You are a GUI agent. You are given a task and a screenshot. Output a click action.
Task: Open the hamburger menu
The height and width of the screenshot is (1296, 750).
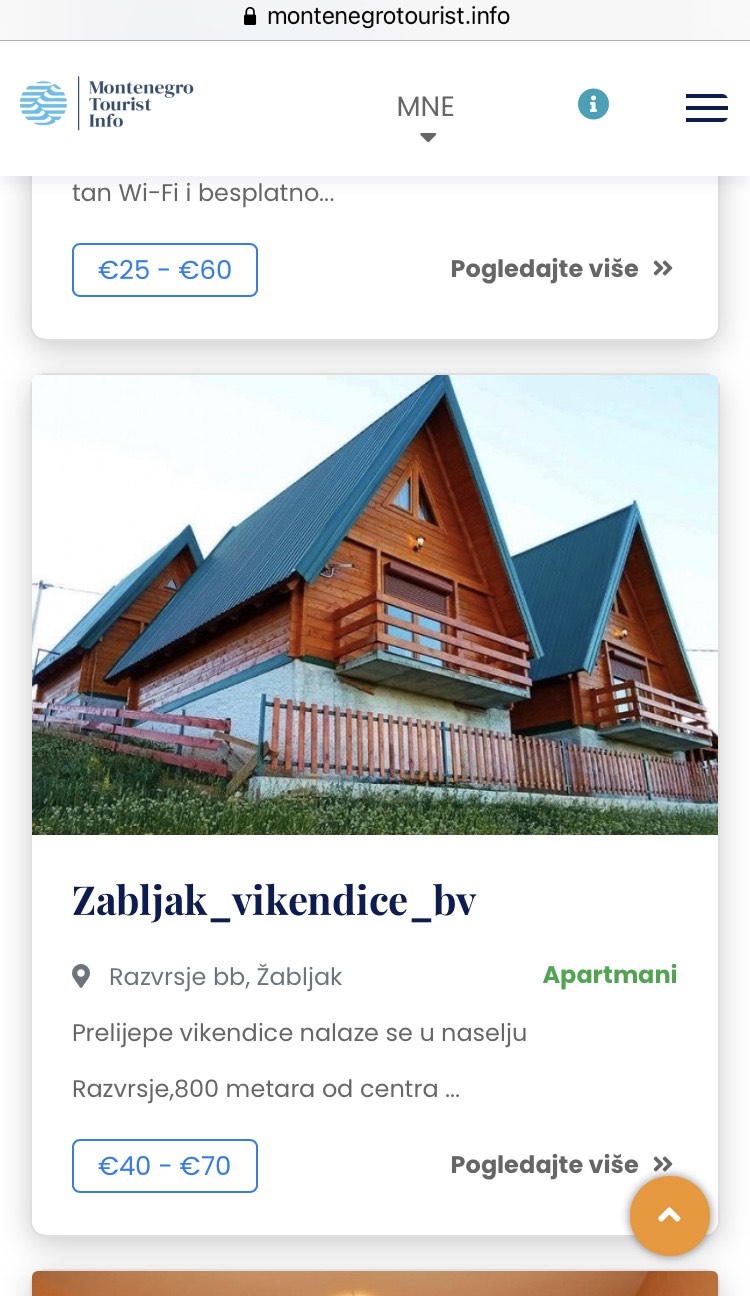pyautogui.click(x=706, y=107)
